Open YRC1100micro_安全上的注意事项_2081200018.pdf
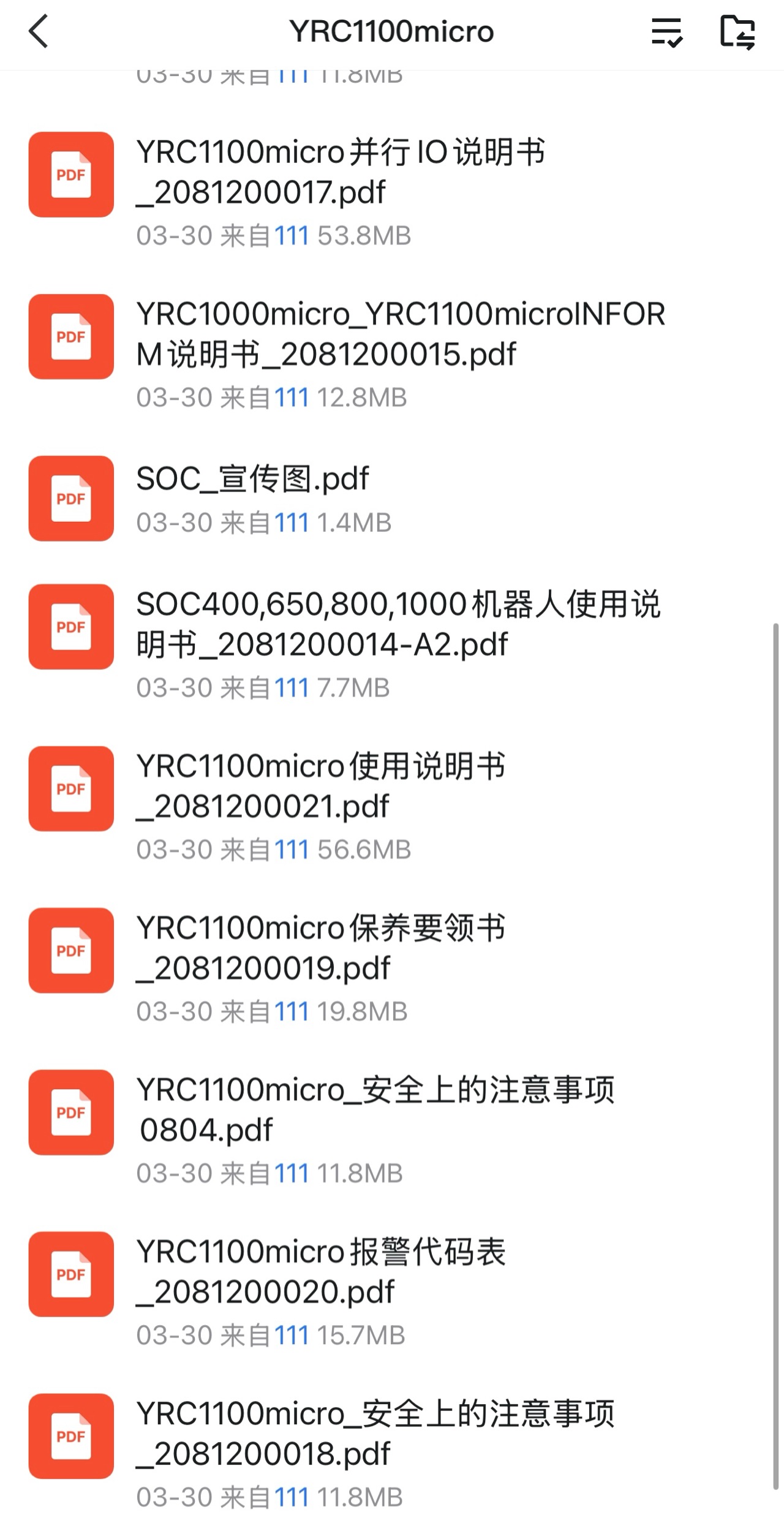This screenshot has width=784, height=1526. (375, 1433)
